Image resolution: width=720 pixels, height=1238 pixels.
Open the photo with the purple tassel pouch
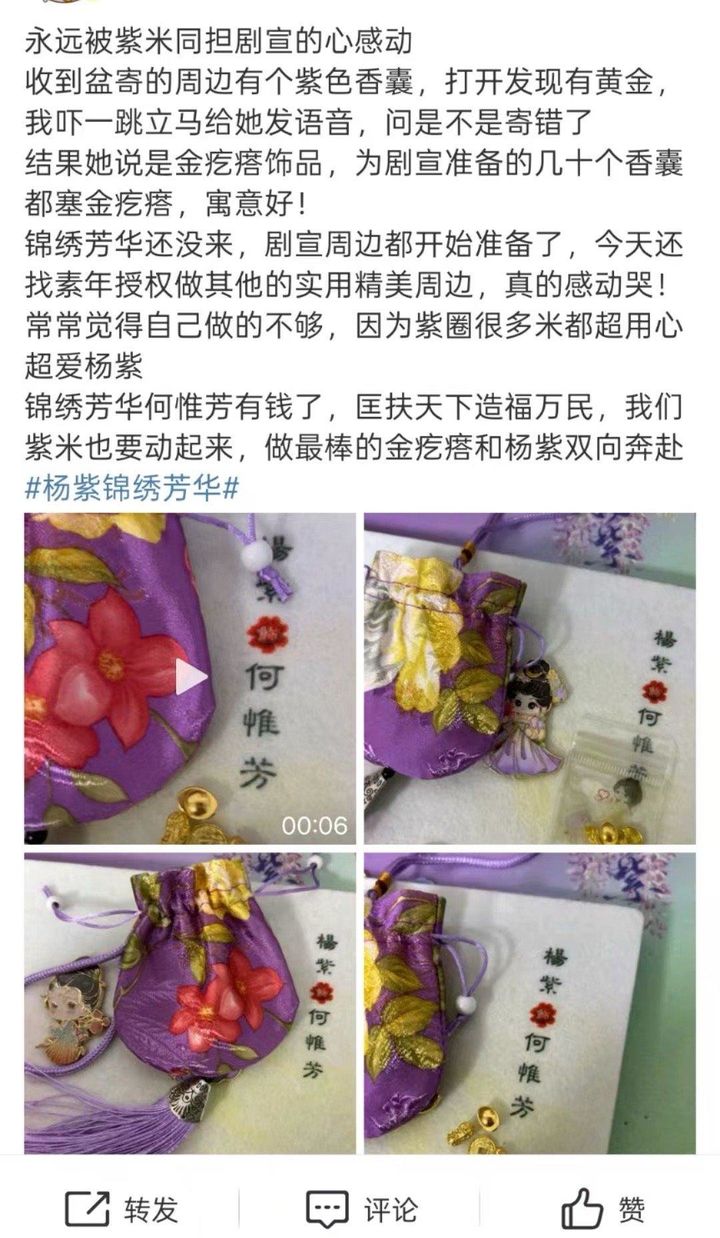(x=190, y=1003)
